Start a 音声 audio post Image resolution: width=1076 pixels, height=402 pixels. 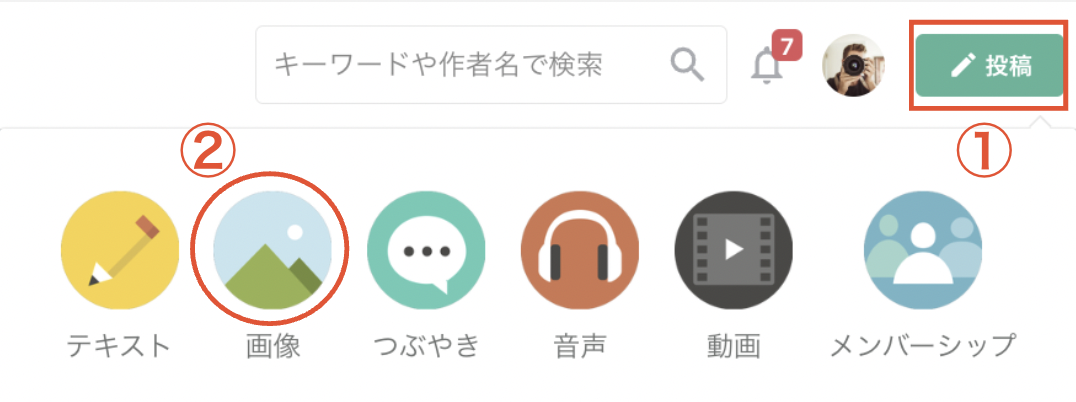pyautogui.click(x=579, y=250)
